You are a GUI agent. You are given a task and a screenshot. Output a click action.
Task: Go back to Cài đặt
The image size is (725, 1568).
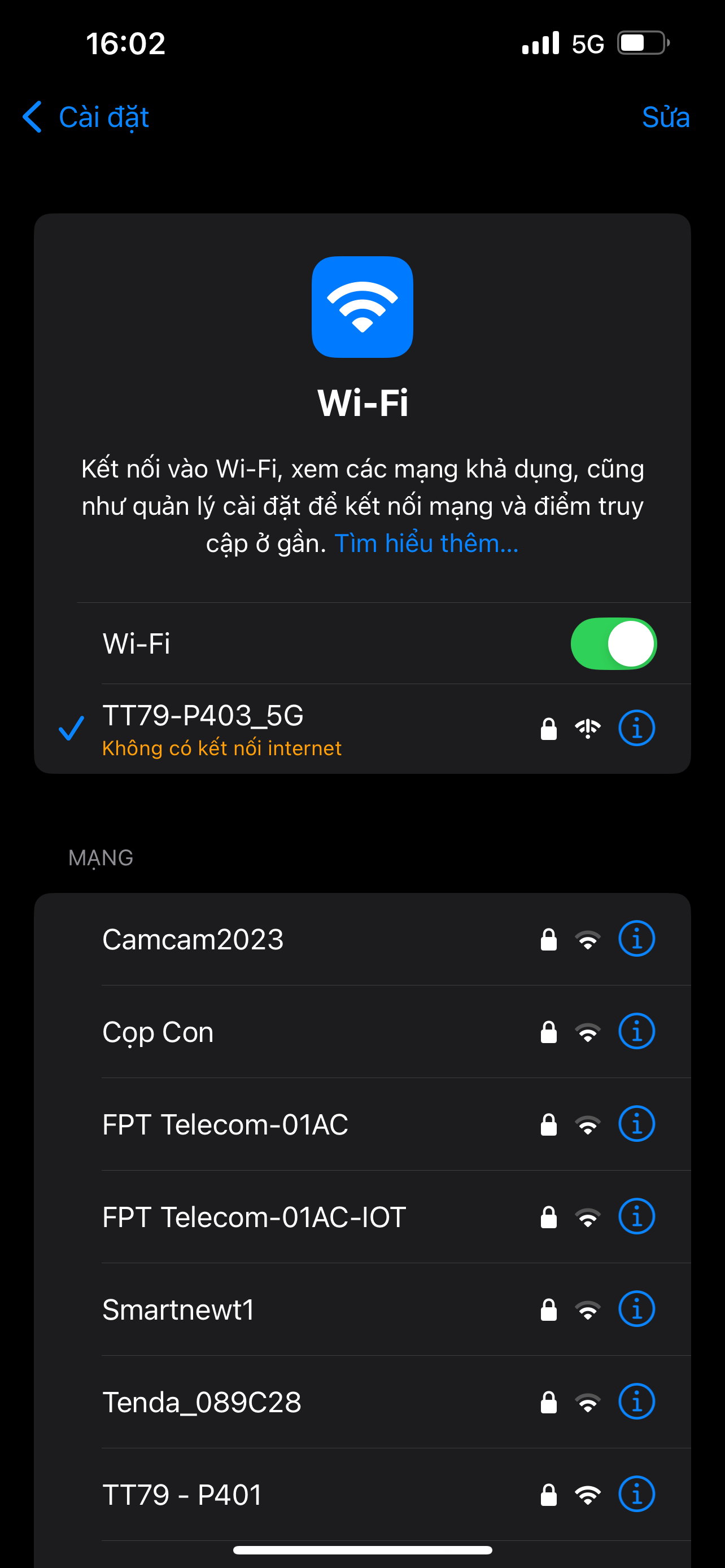(x=86, y=117)
